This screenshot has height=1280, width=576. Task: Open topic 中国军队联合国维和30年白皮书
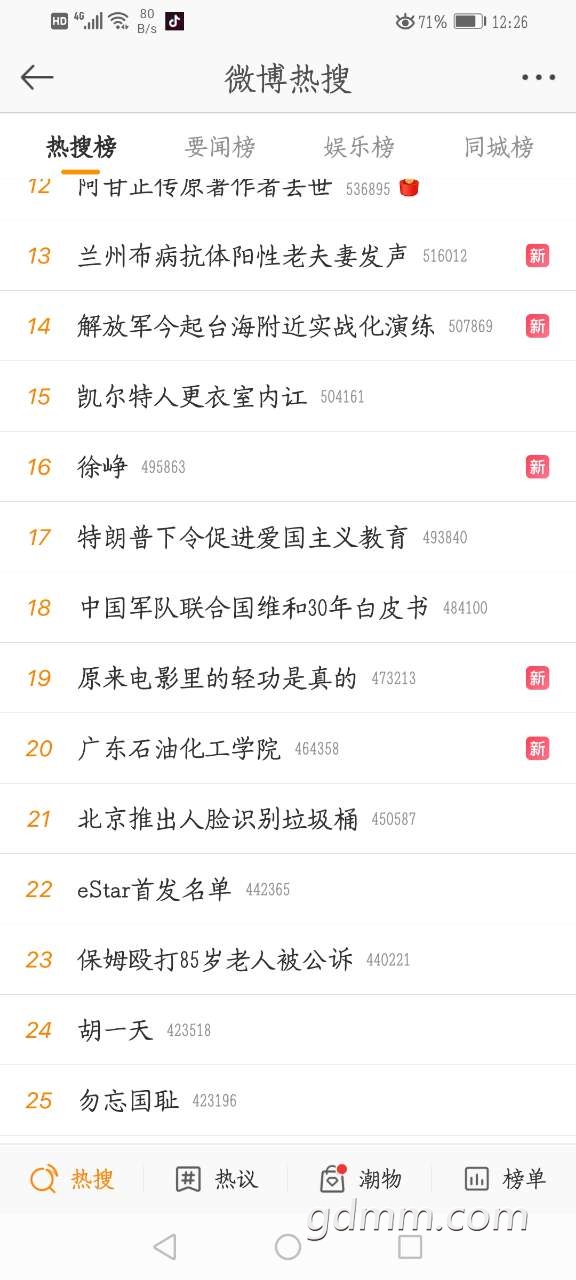[x=288, y=608]
